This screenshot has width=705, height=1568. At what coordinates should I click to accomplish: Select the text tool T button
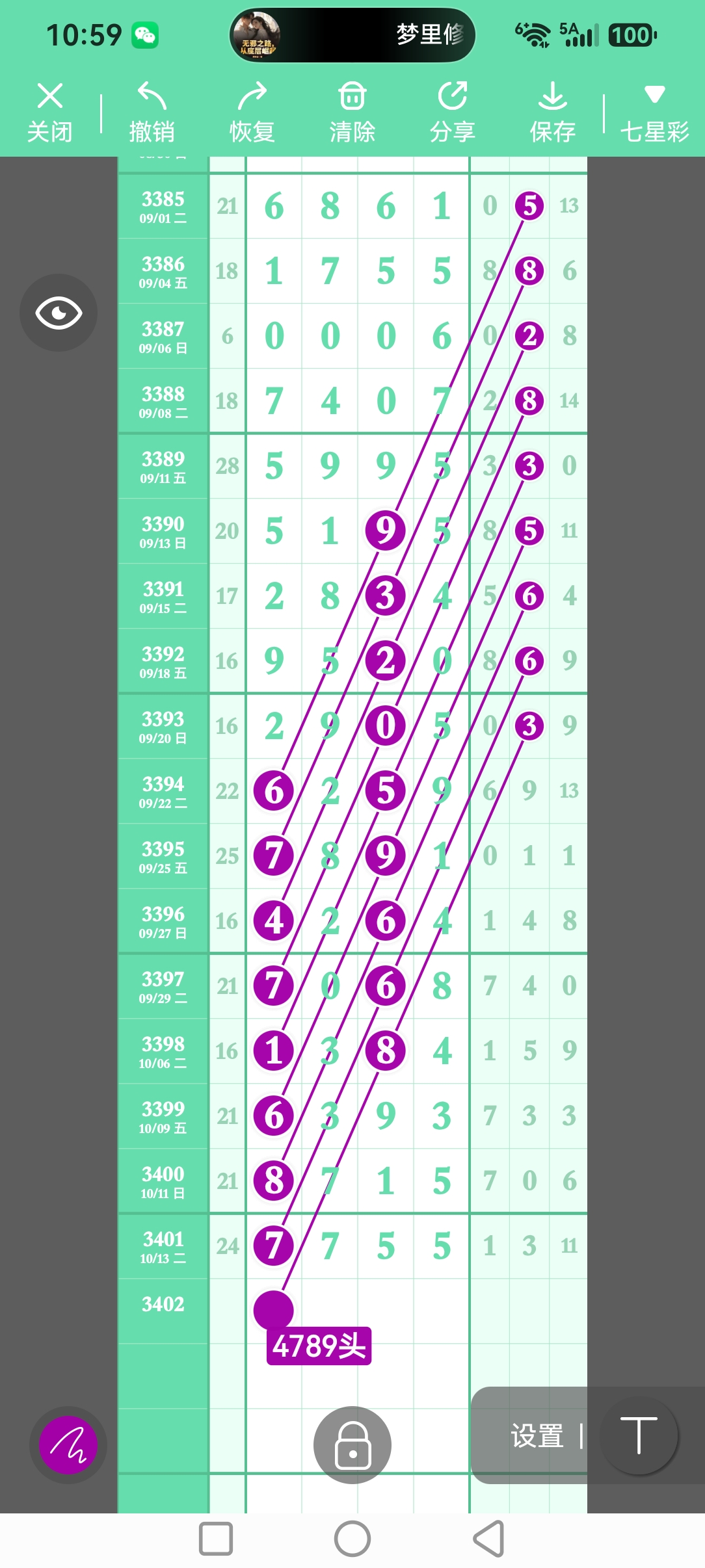[x=639, y=1435]
